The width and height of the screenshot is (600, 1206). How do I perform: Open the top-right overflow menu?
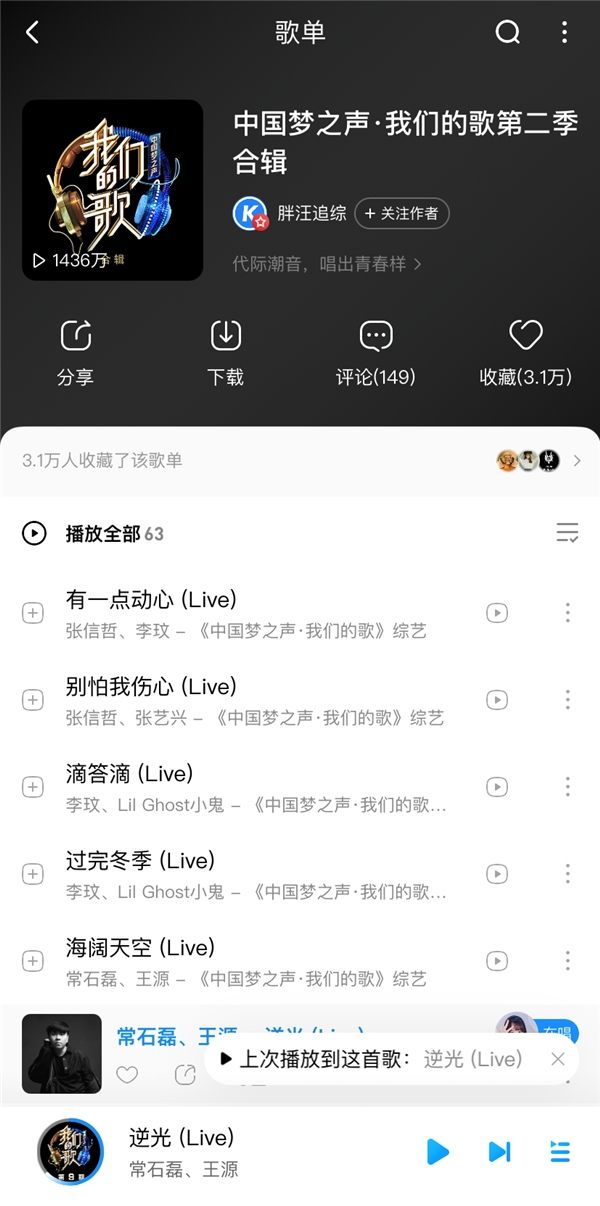(564, 33)
